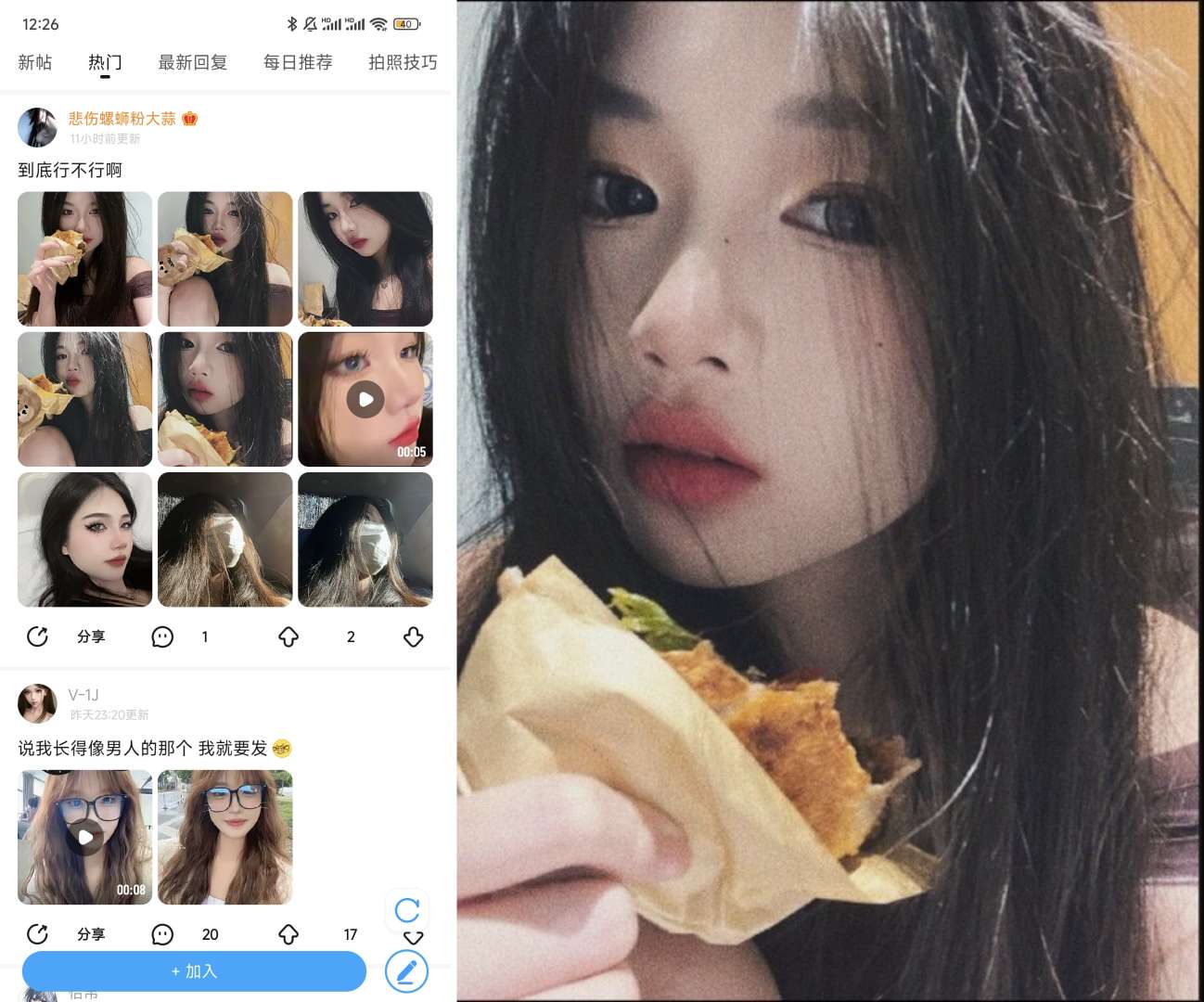Compose a new post with the pencil button
The width and height of the screenshot is (1204, 1002).
click(x=406, y=971)
